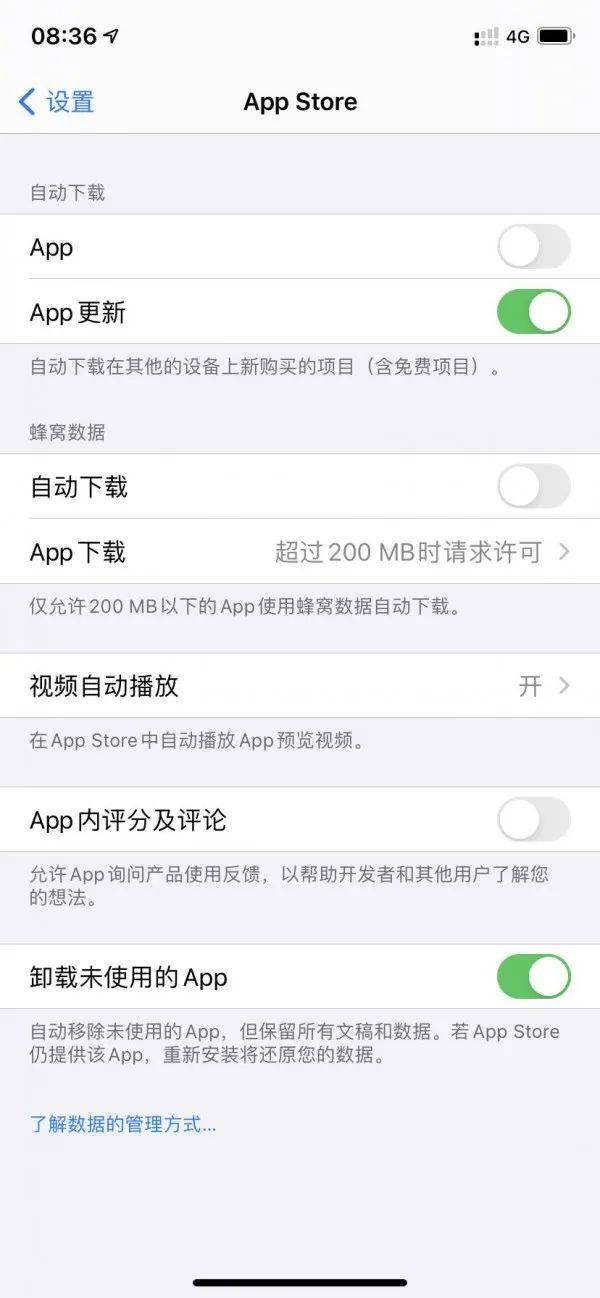
Task: Enable the App automatic download switch
Action: click(534, 247)
